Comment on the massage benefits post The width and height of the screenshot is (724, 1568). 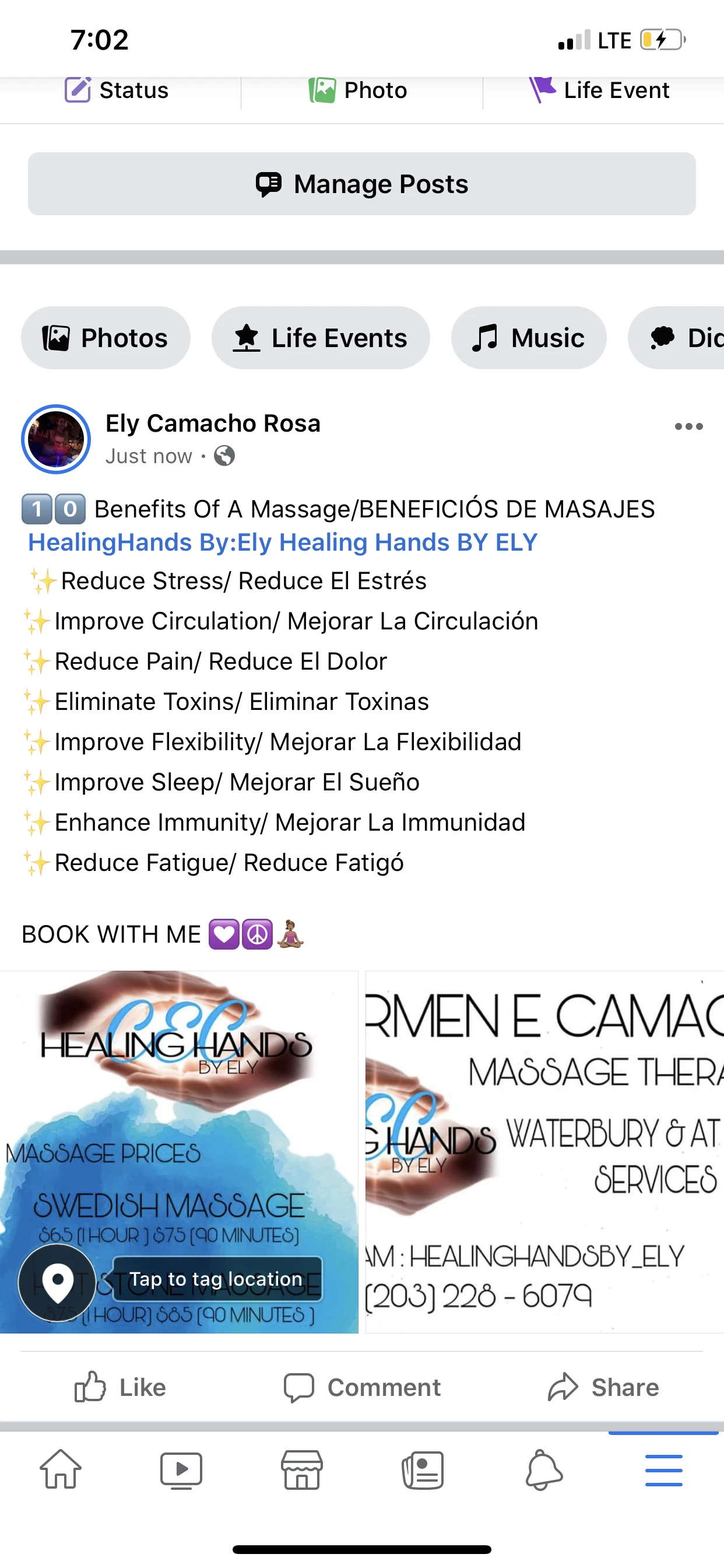click(362, 1387)
